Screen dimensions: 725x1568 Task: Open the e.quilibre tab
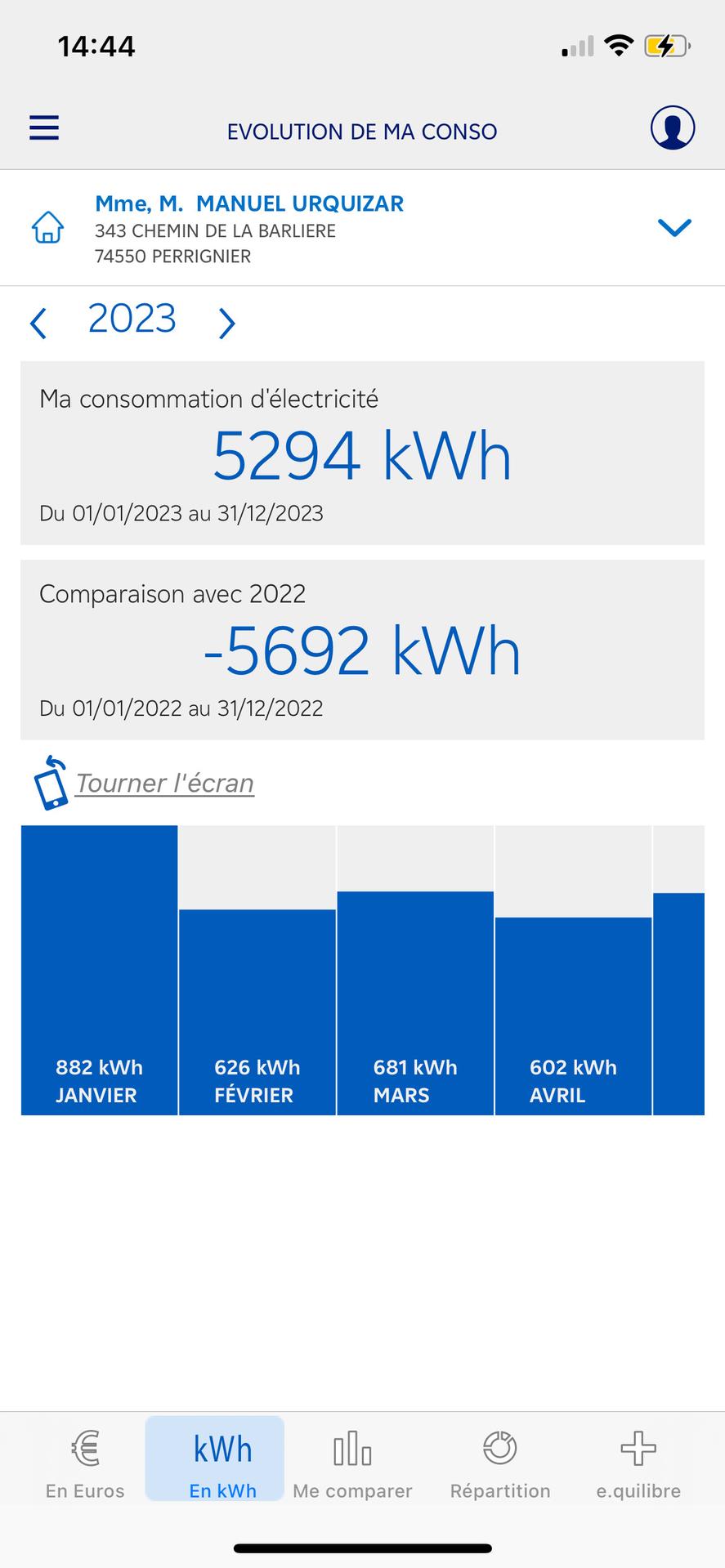638,1465
